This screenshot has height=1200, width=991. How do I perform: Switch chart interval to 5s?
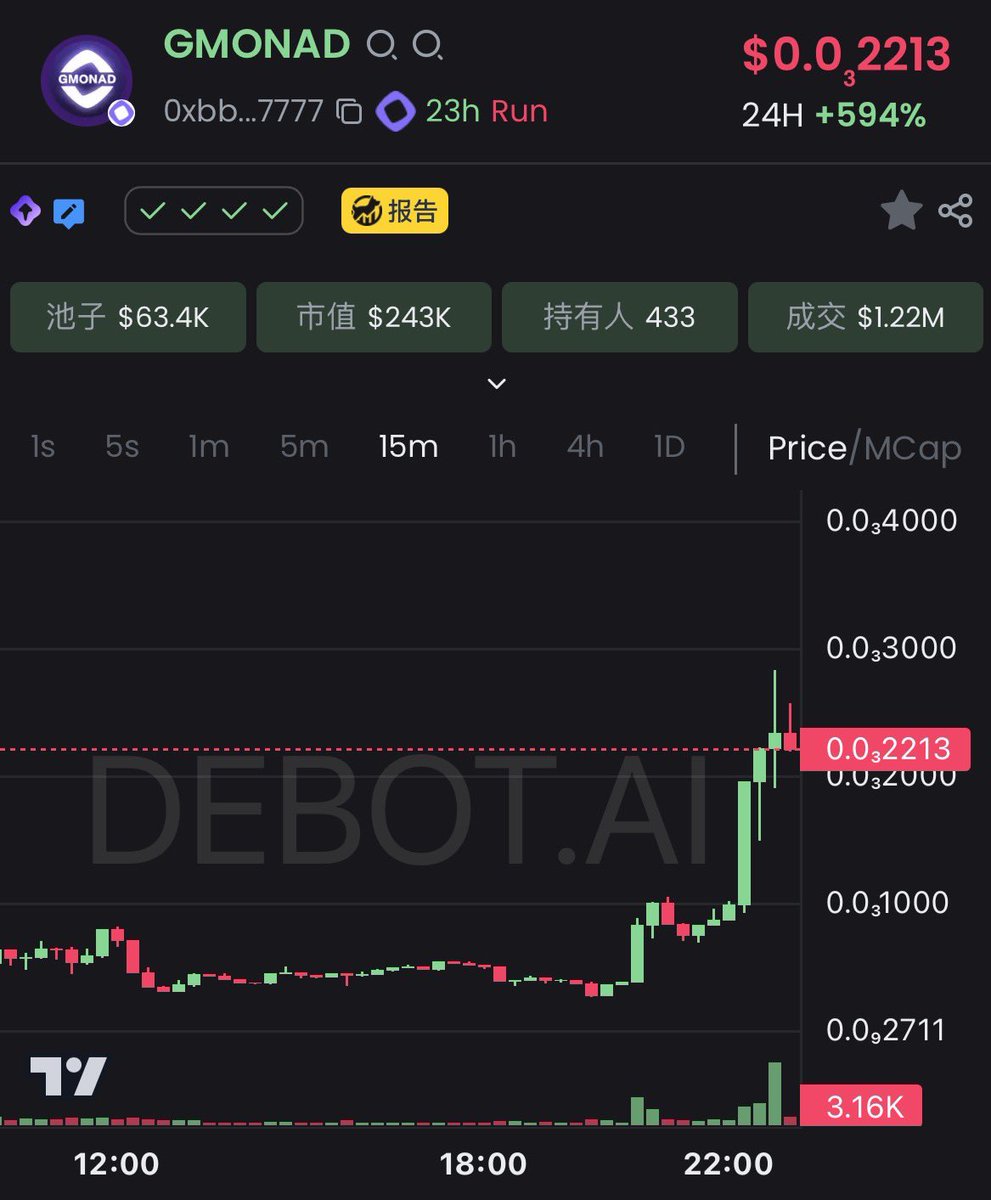122,447
